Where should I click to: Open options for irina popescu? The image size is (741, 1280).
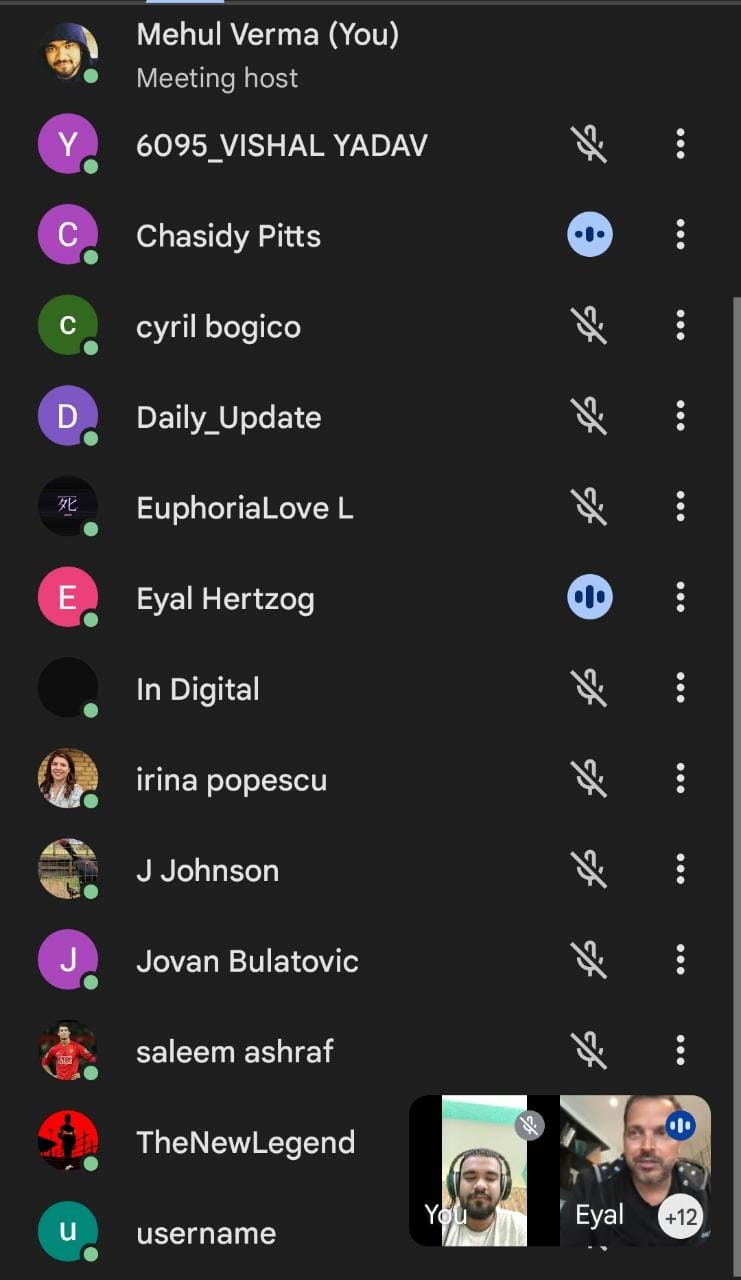[680, 779]
